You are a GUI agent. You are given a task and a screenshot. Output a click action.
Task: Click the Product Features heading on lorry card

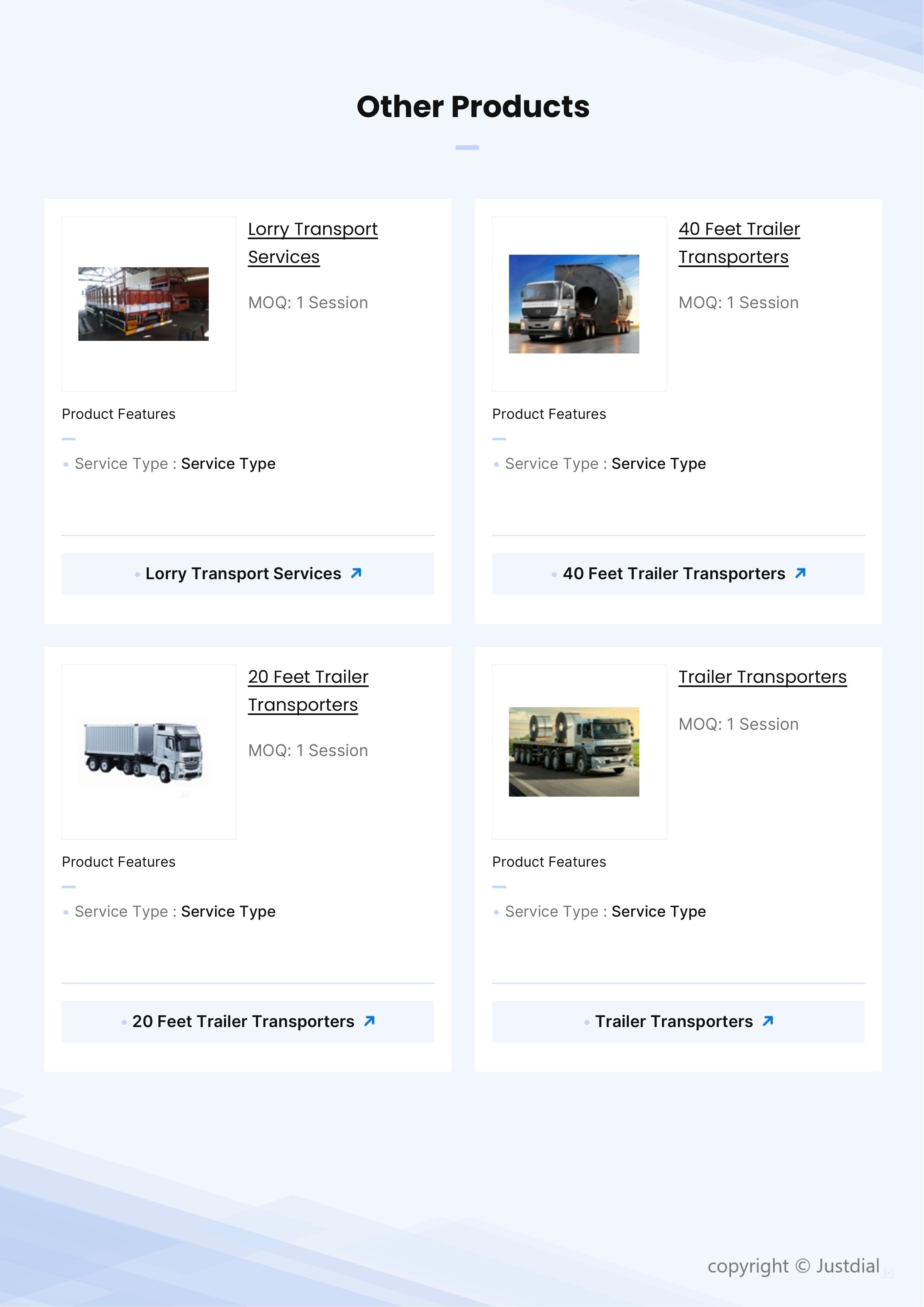[x=118, y=414]
